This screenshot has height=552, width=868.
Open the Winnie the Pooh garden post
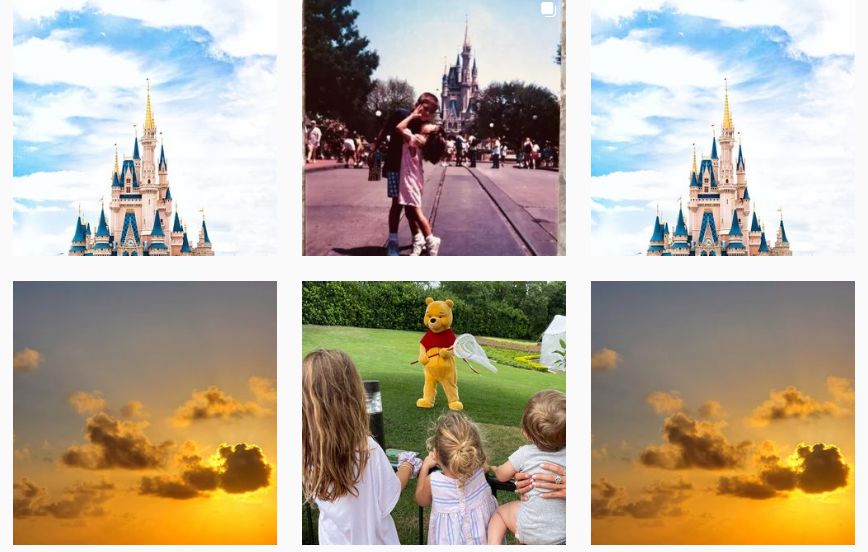click(x=433, y=412)
